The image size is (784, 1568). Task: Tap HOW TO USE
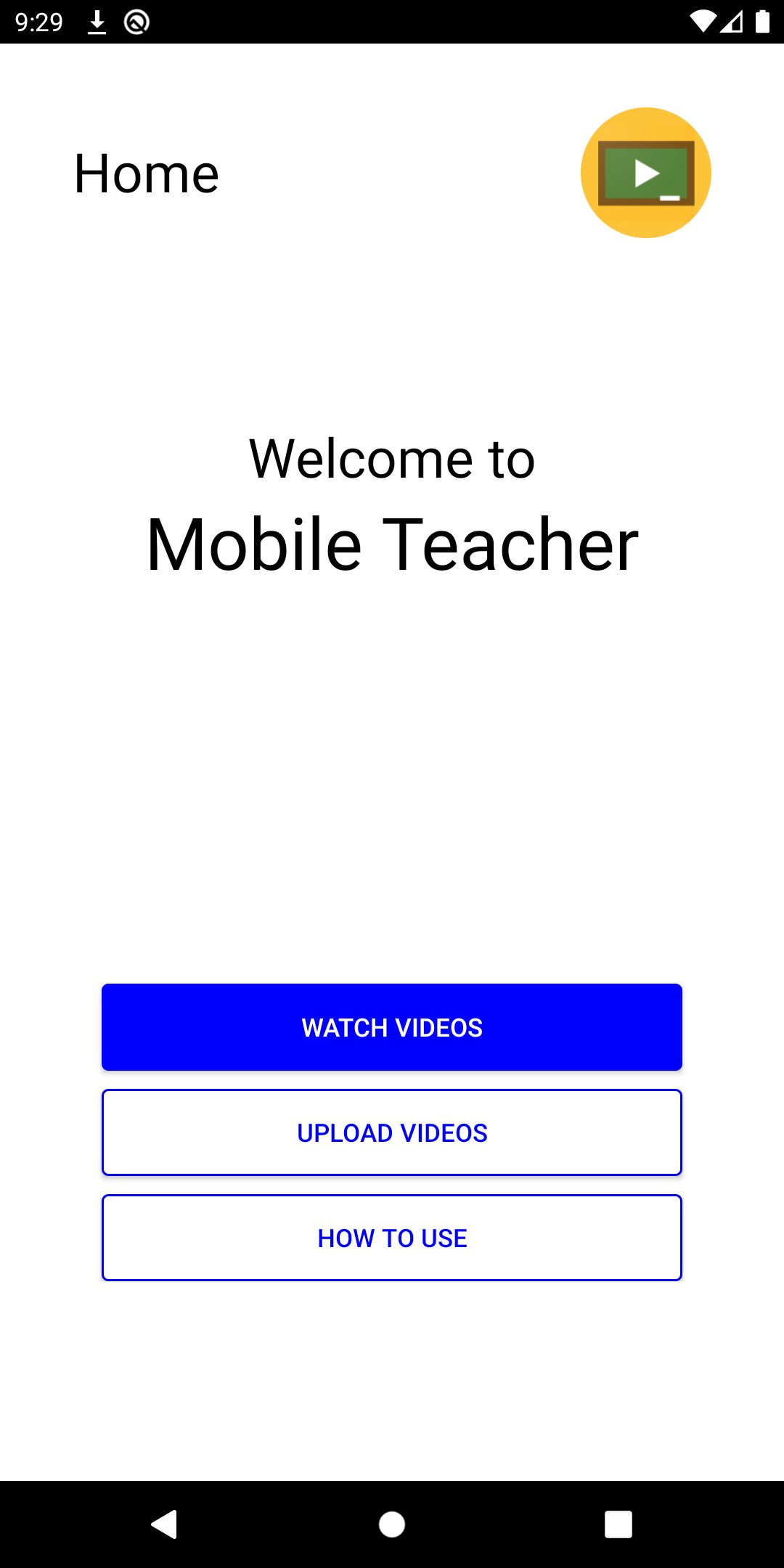point(391,1237)
